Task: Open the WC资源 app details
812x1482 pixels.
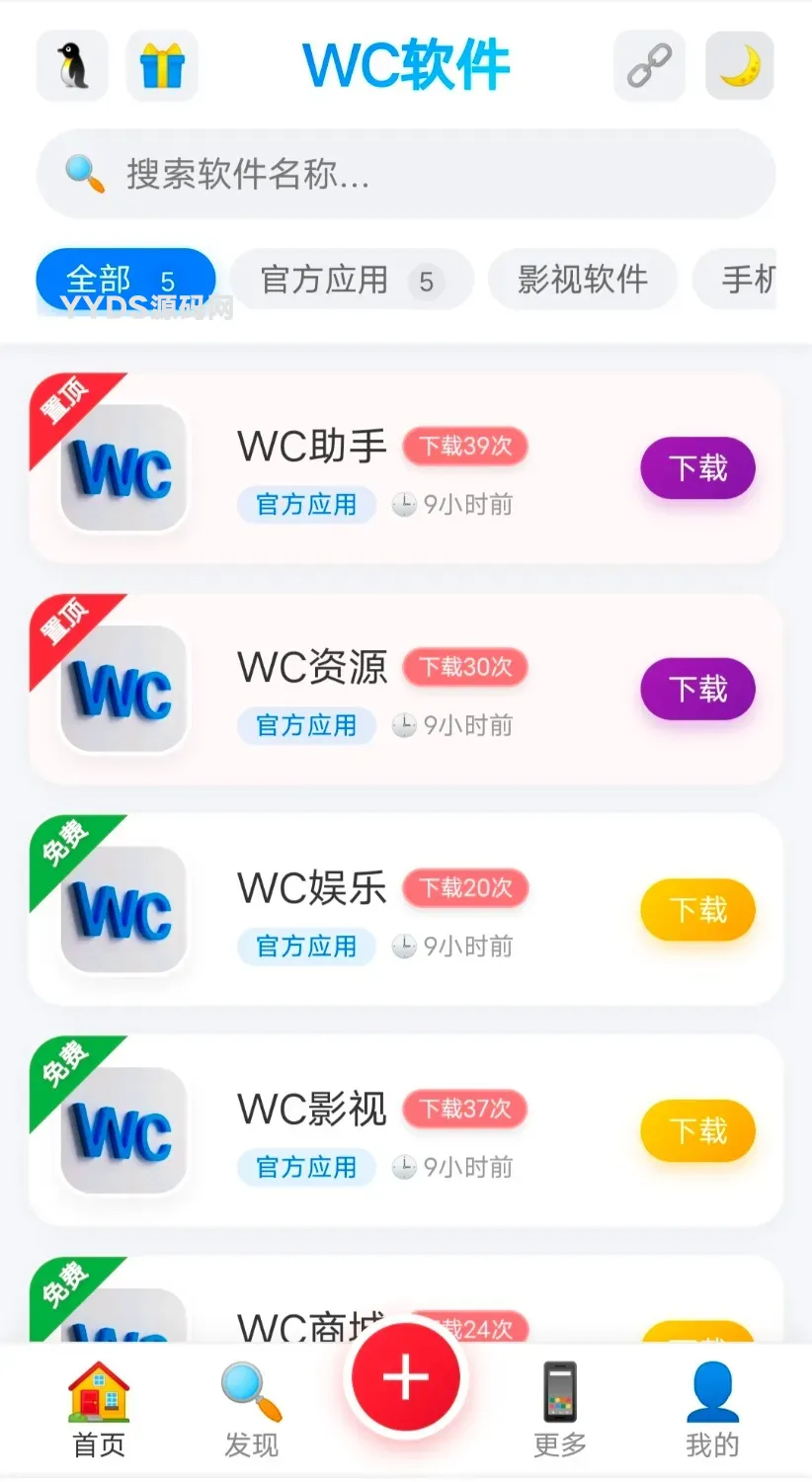Action: tap(309, 667)
